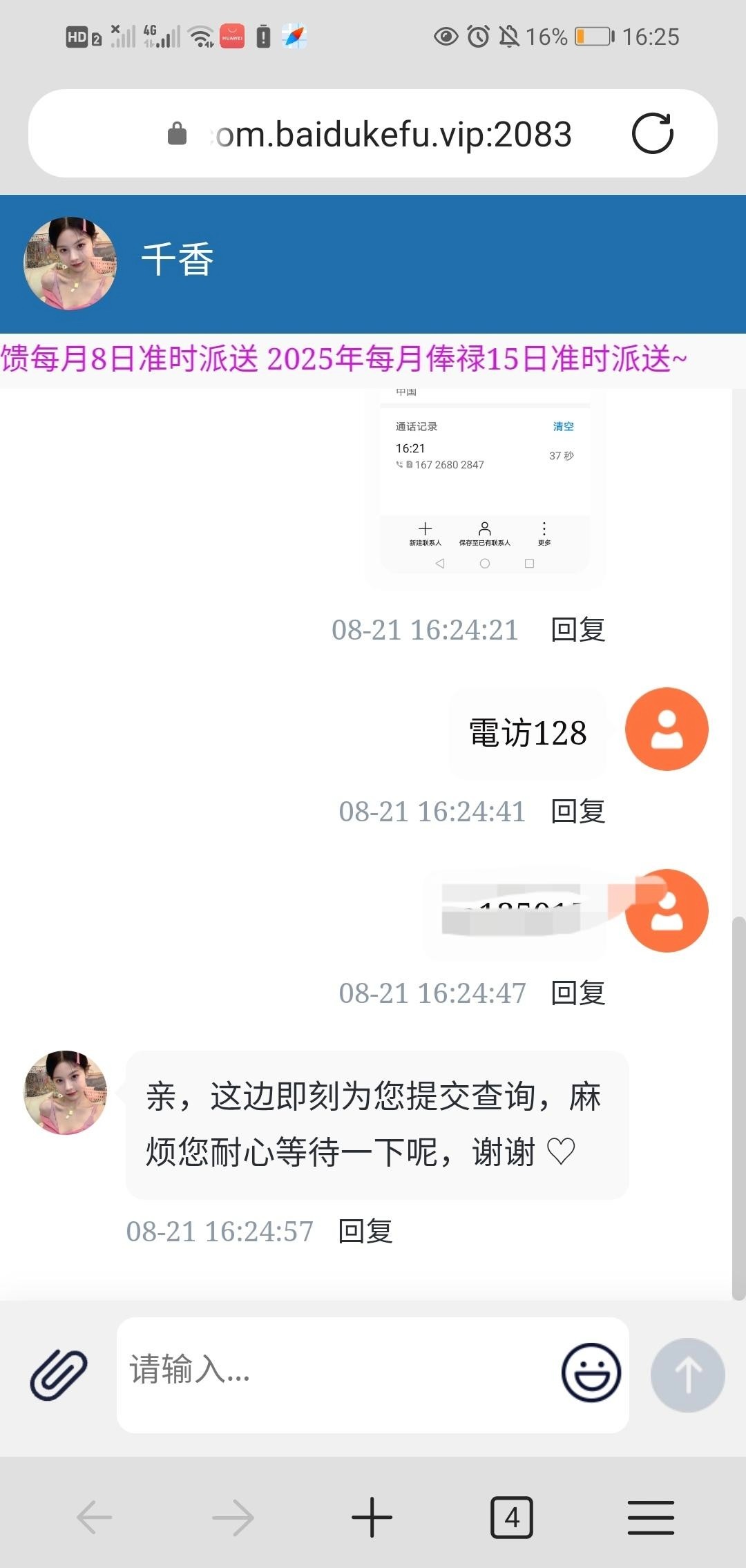Send the message with the arrow button

pyautogui.click(x=687, y=1375)
